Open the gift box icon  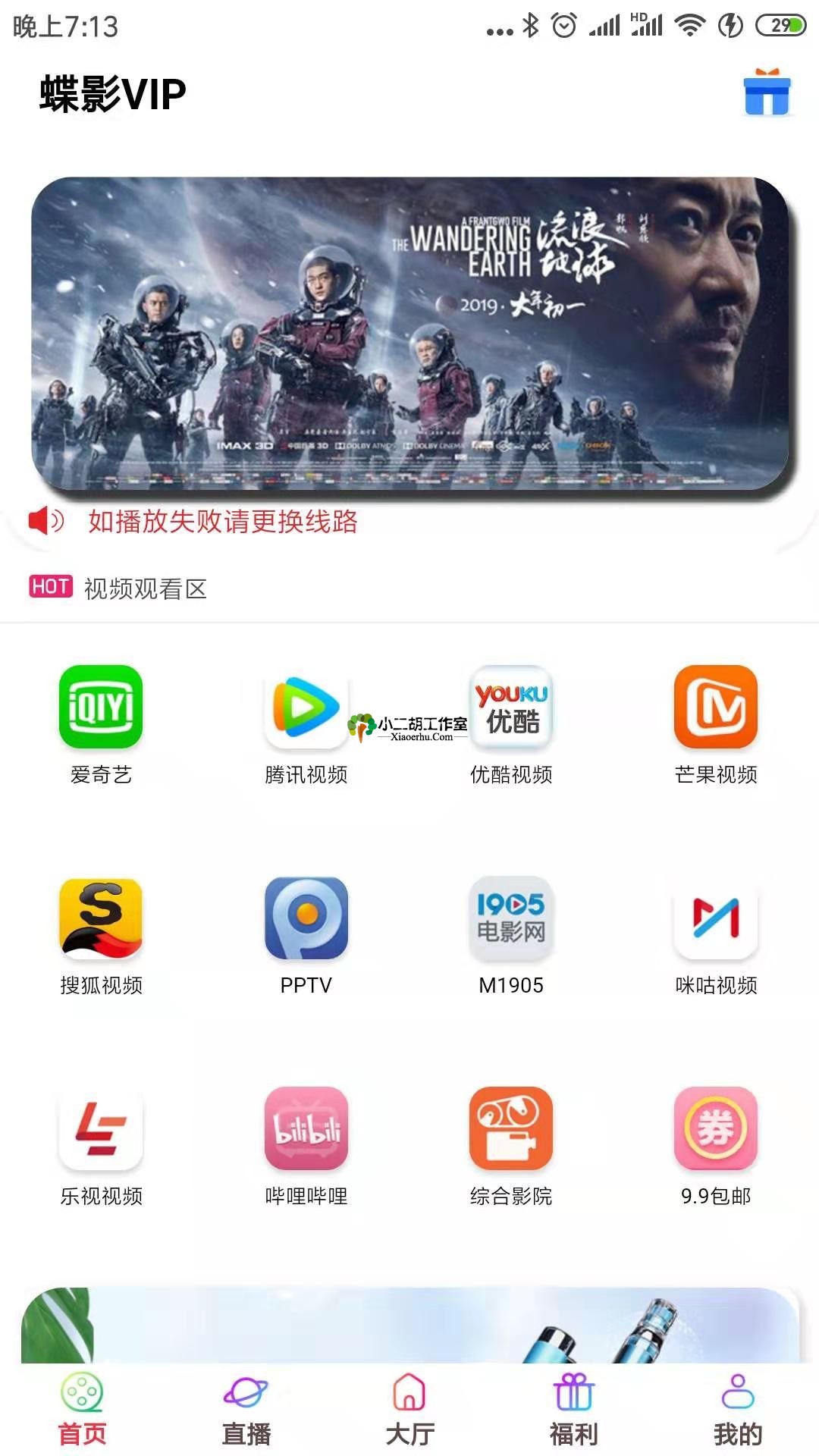(767, 93)
